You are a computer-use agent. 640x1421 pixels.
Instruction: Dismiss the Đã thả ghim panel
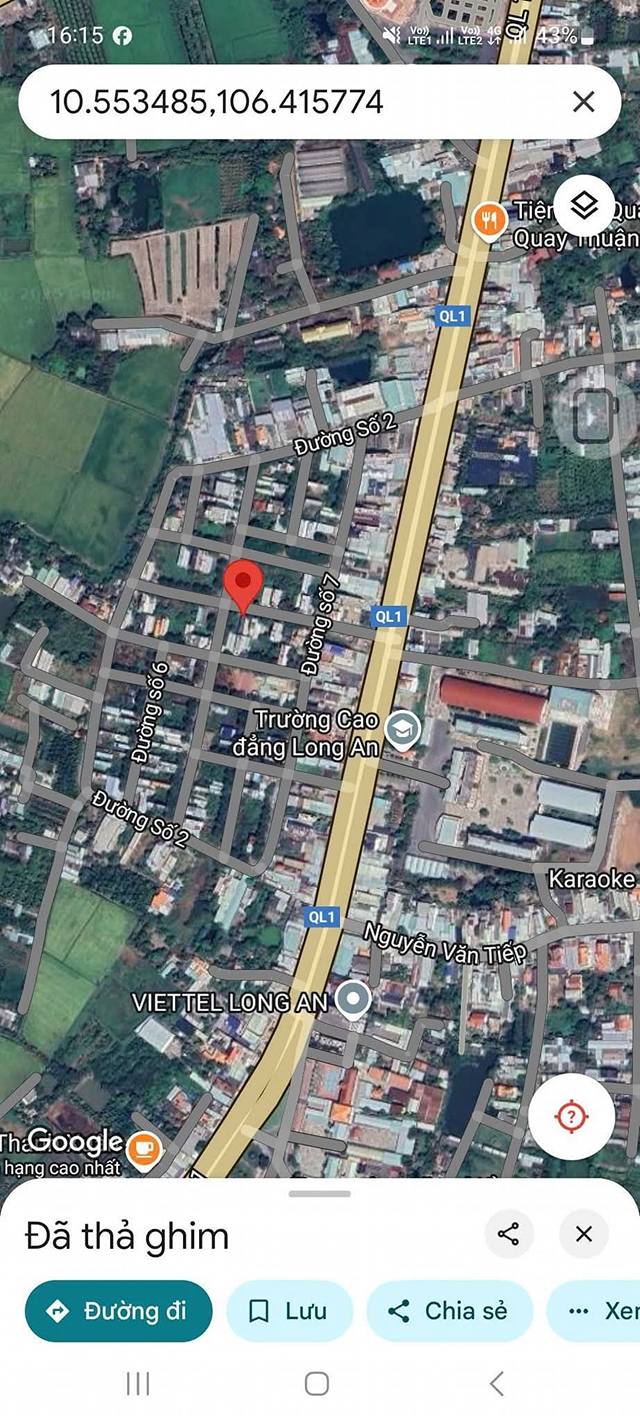click(x=584, y=1234)
